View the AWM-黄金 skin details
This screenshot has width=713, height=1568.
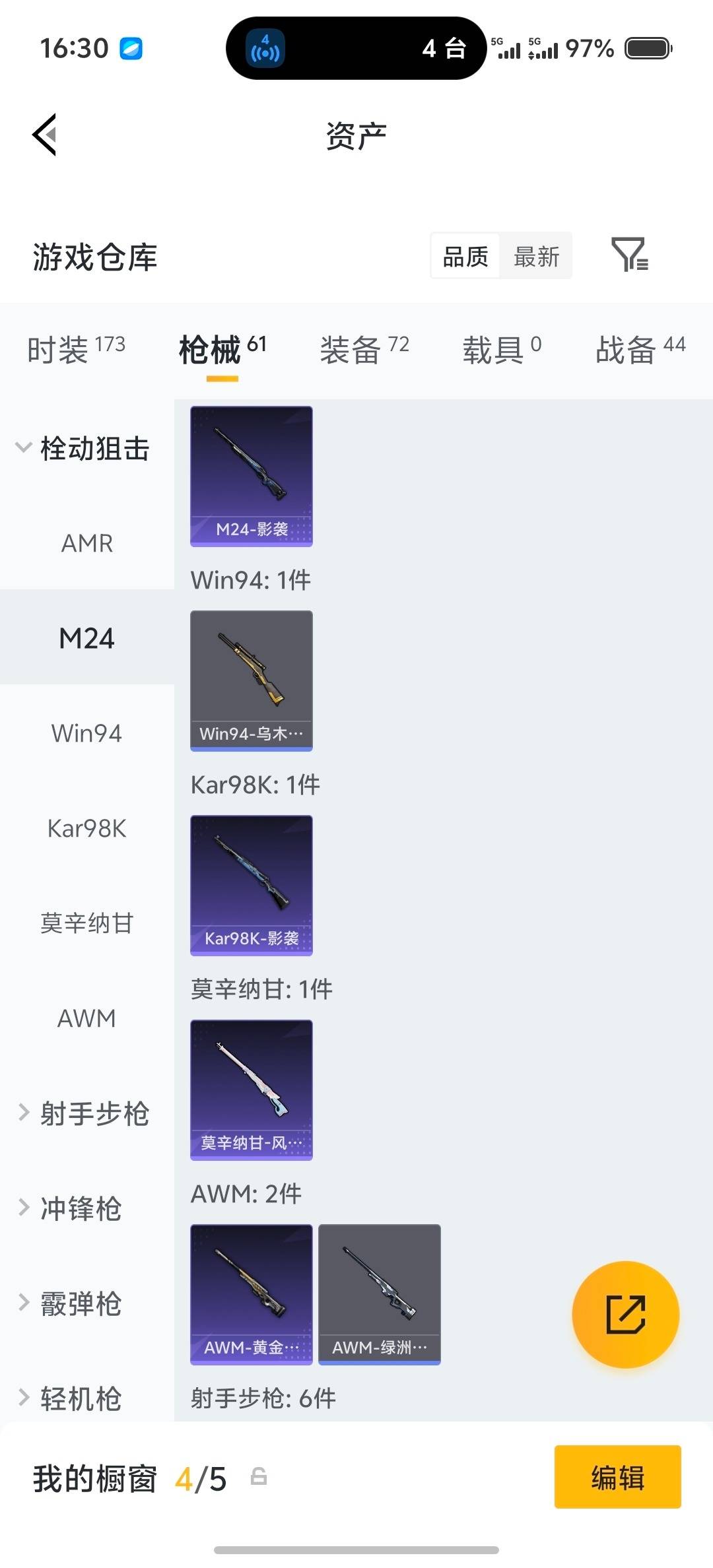251,1295
